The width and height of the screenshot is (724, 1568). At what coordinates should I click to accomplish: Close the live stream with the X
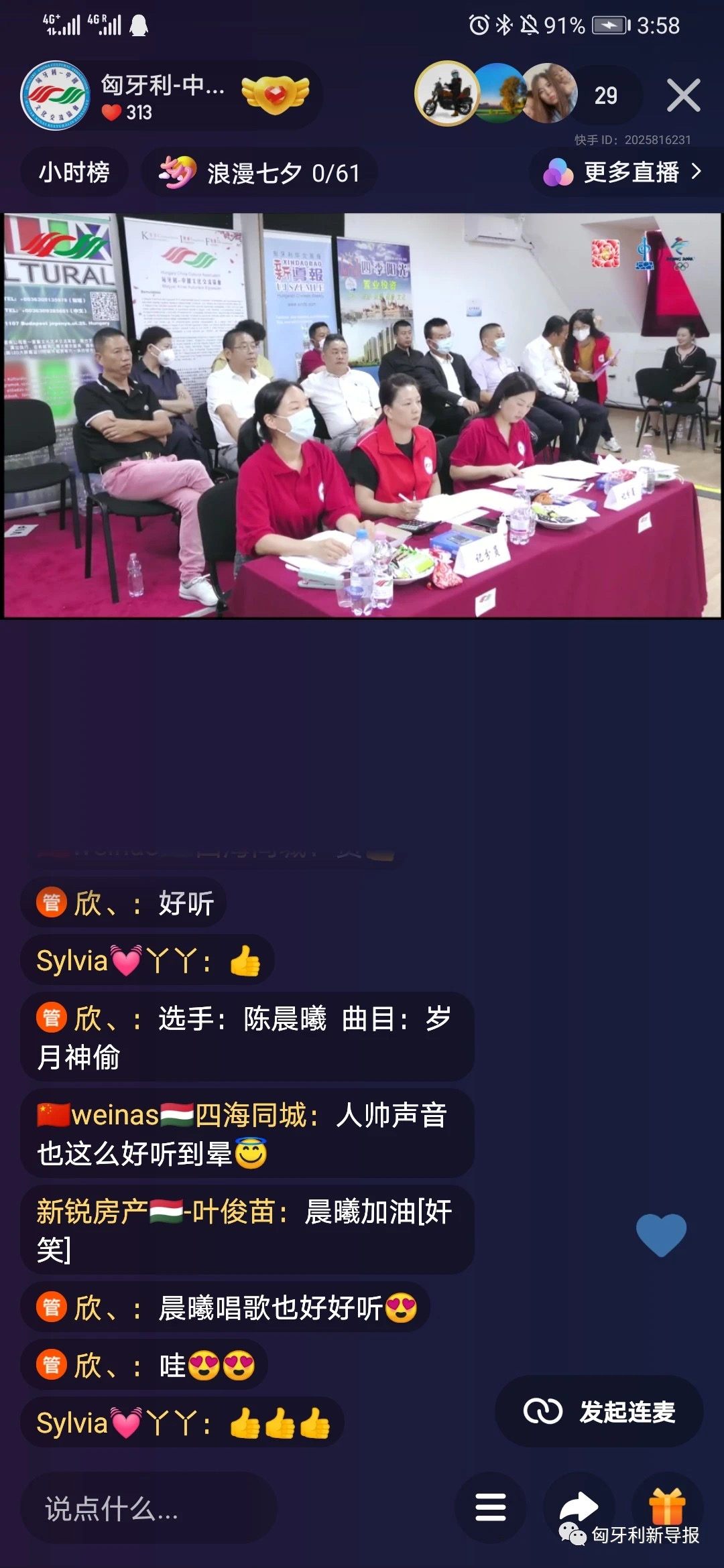coord(683,95)
